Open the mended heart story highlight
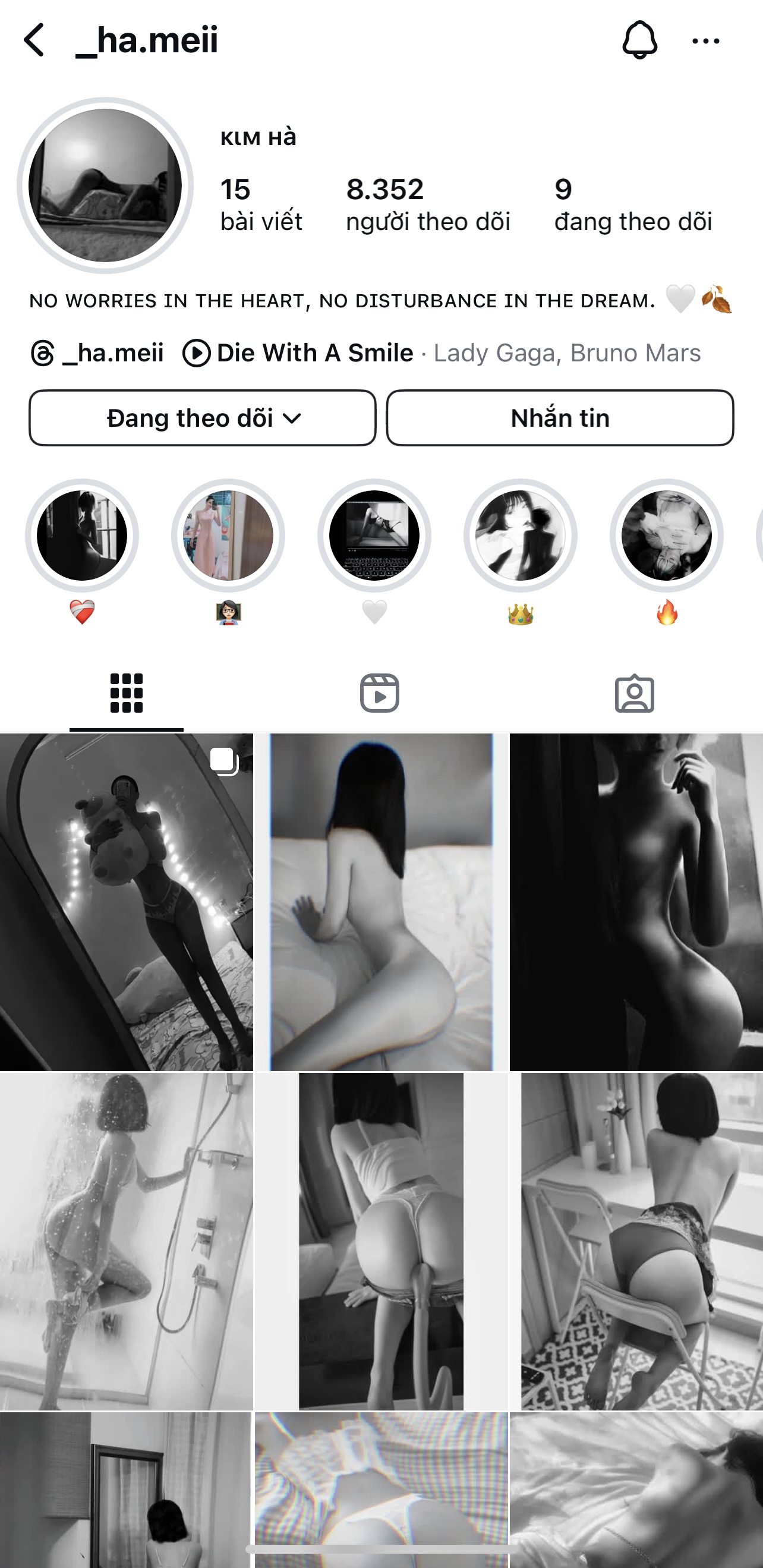 click(x=82, y=536)
